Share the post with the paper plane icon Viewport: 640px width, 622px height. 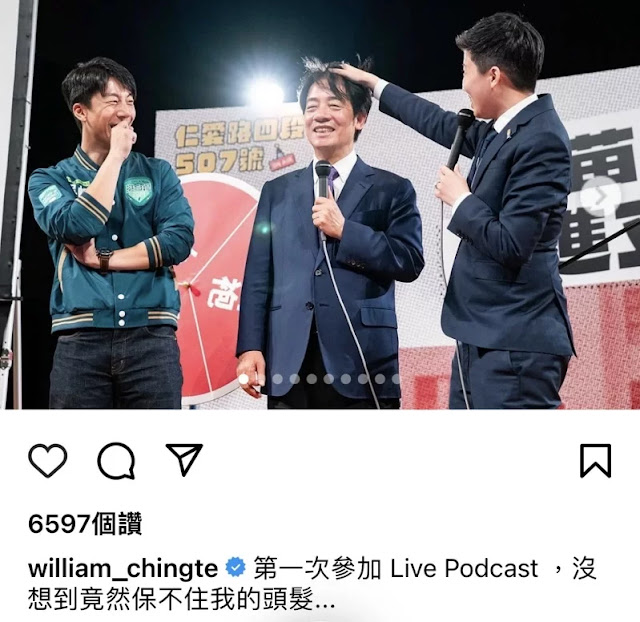(x=184, y=460)
